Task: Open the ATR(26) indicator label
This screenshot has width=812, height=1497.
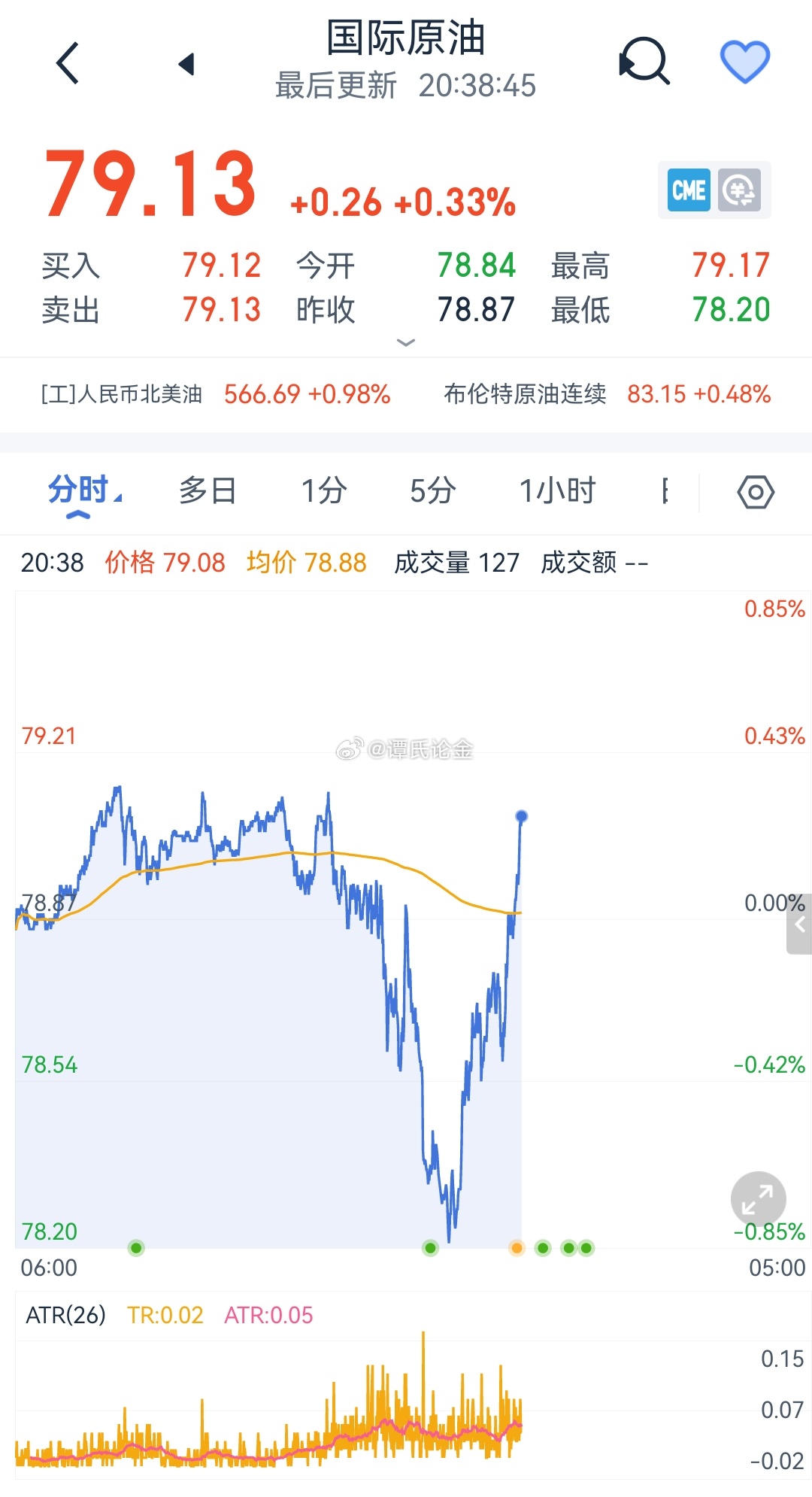Action: (66, 1314)
